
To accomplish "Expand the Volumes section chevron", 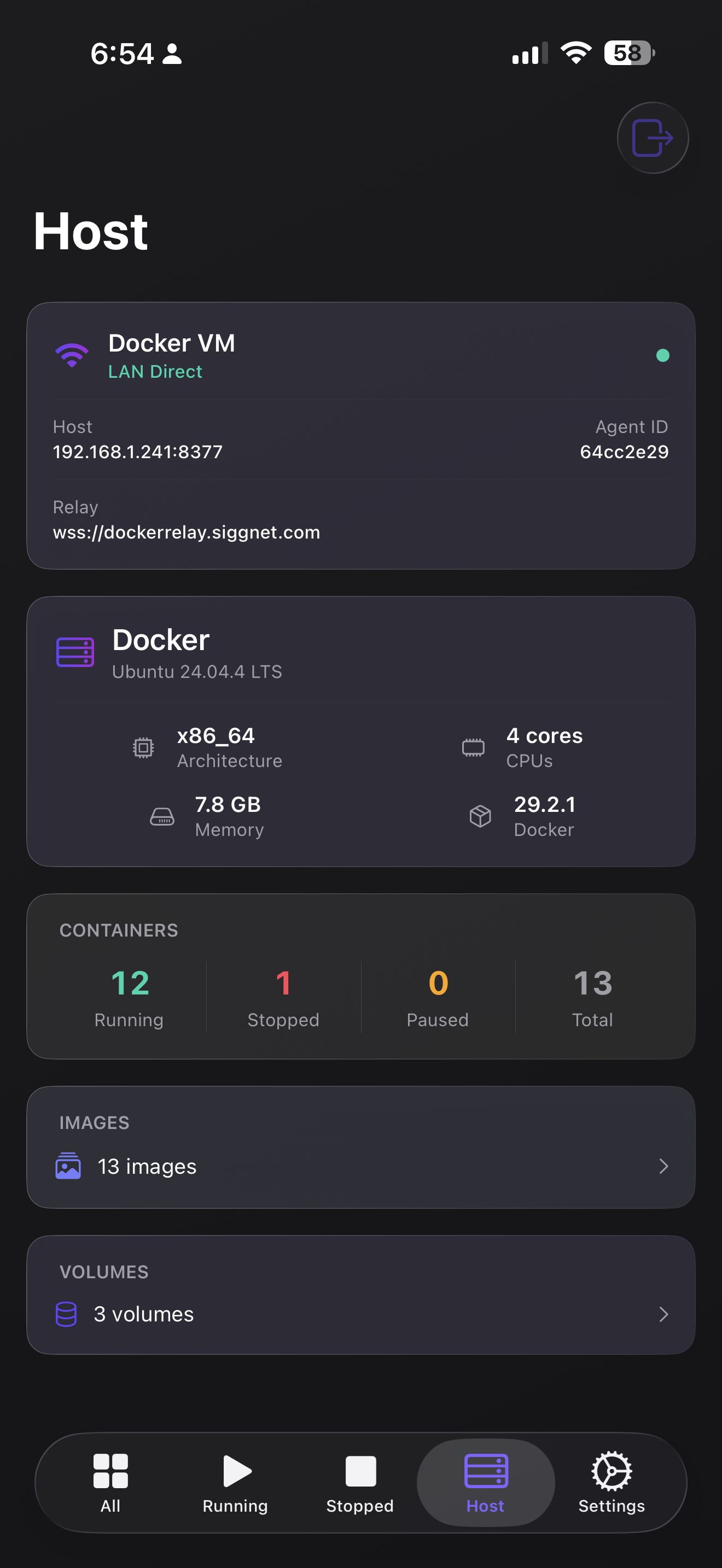I will [665, 1314].
